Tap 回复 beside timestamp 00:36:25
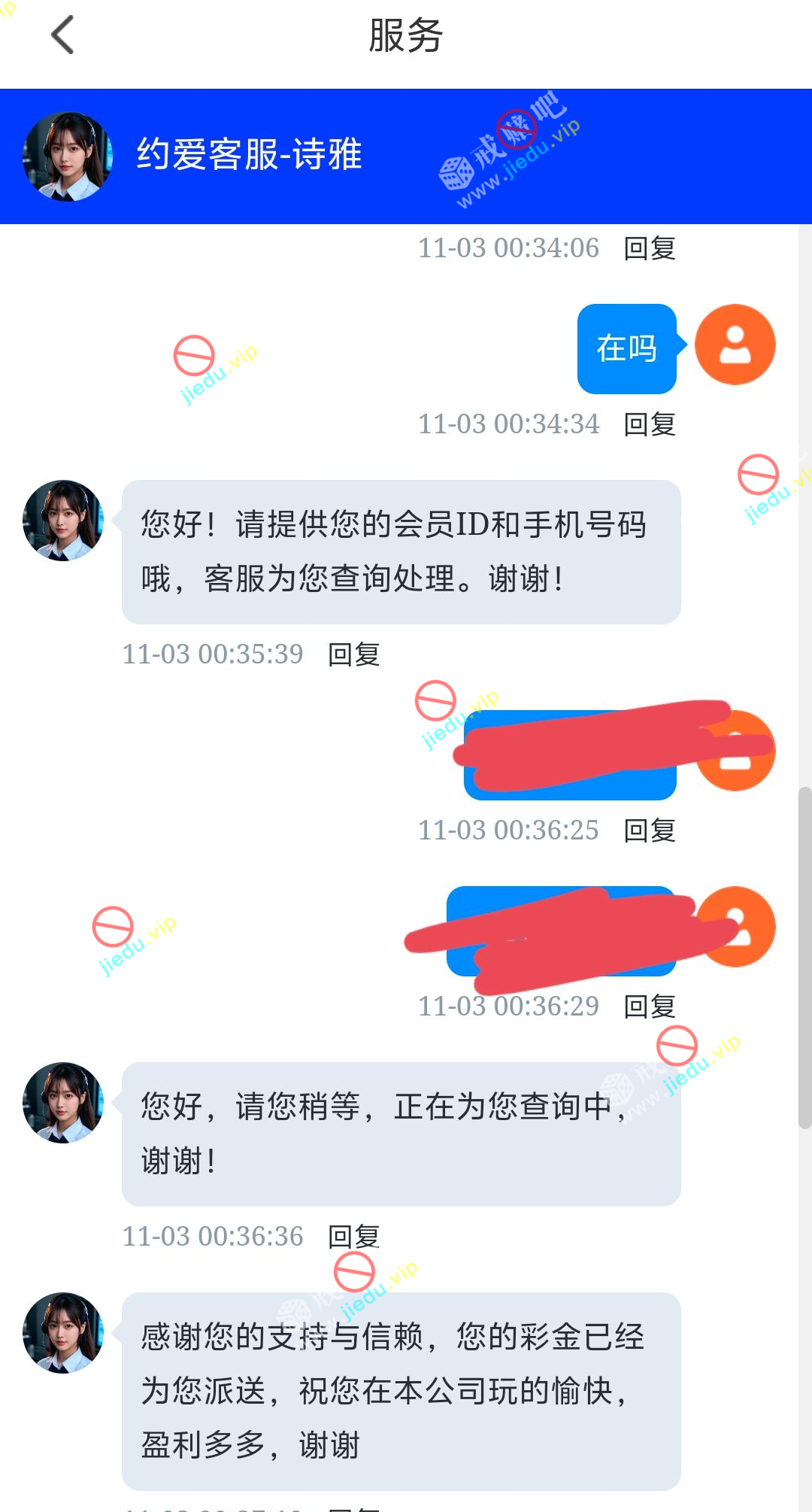This screenshot has height=1512, width=812. click(x=650, y=830)
